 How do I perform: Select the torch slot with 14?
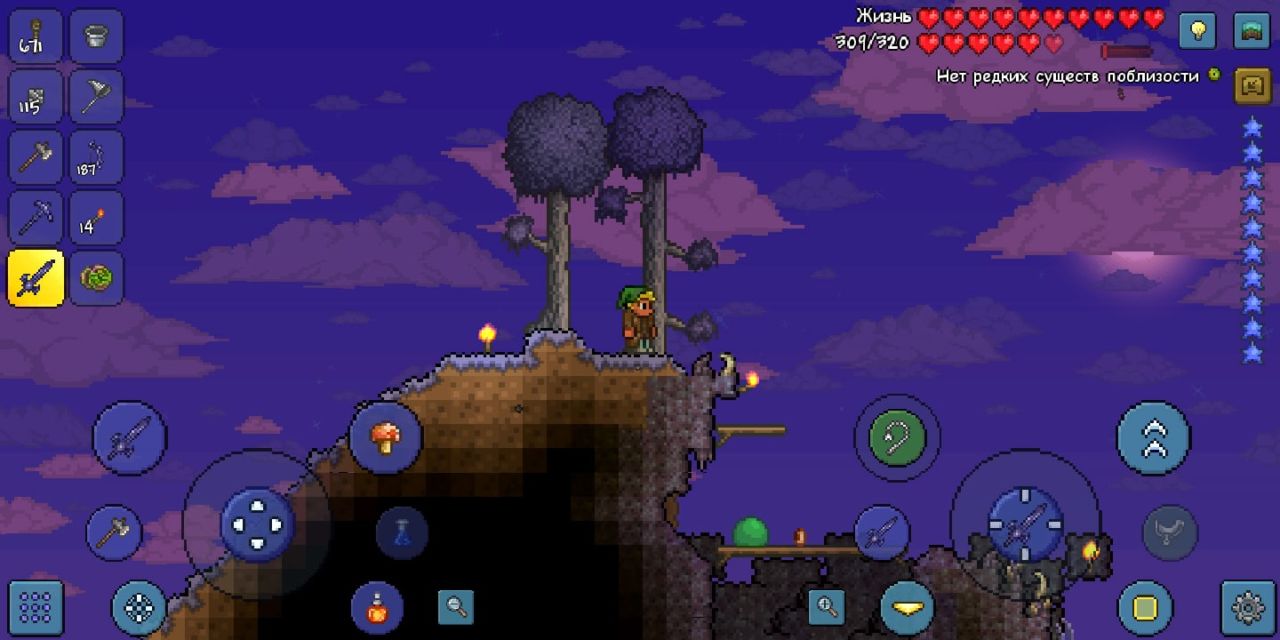(96, 218)
